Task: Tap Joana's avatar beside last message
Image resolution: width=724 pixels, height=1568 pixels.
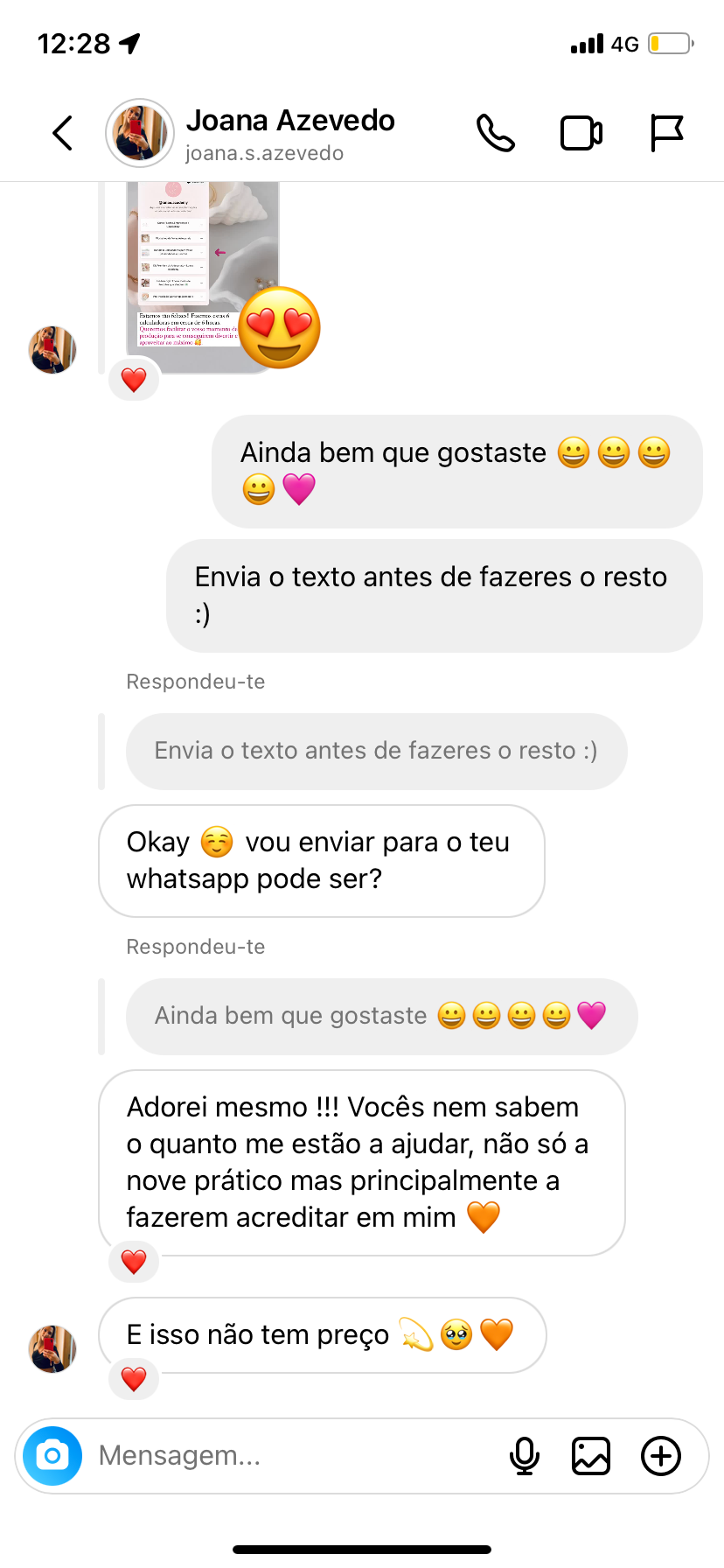Action: [52, 1348]
